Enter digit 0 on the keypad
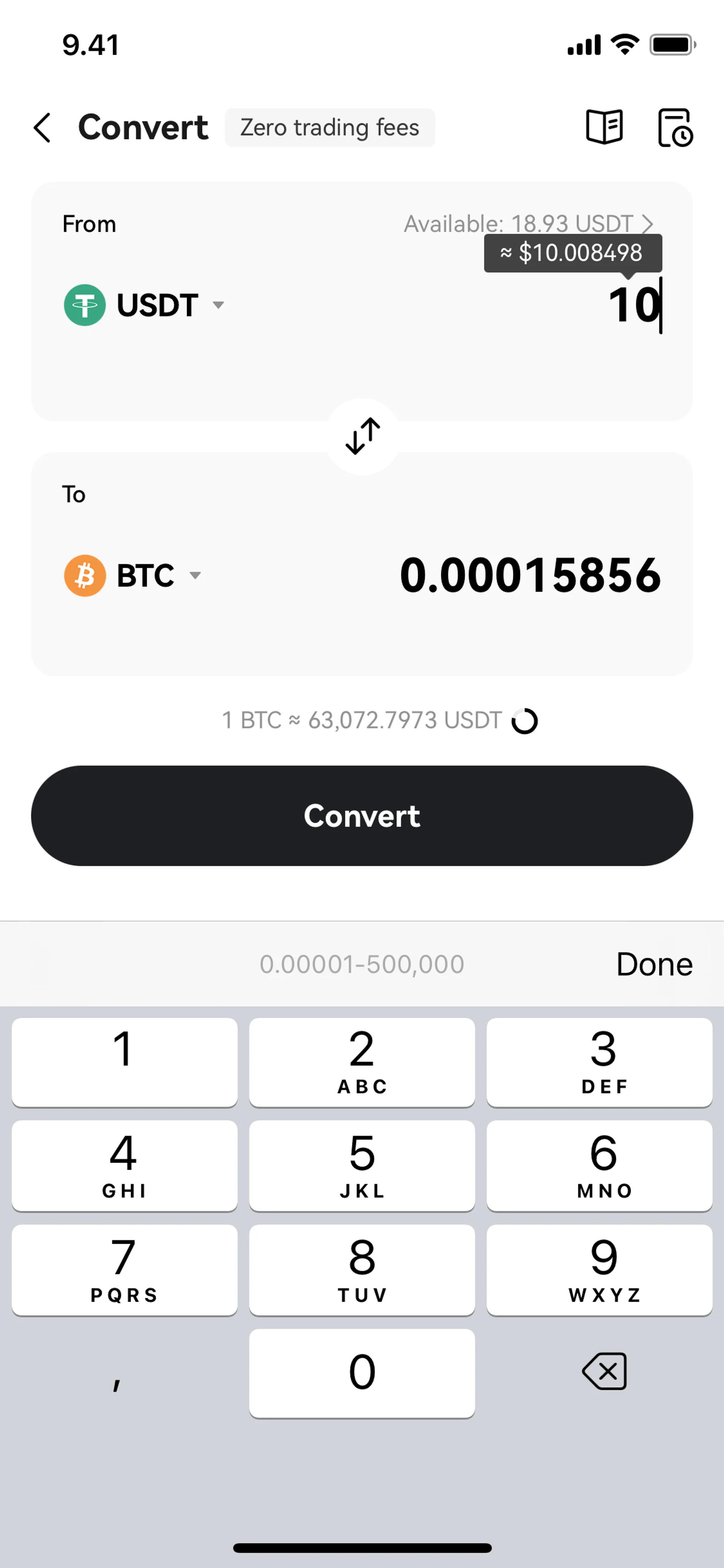This screenshot has height=1568, width=724. pyautogui.click(x=362, y=1373)
